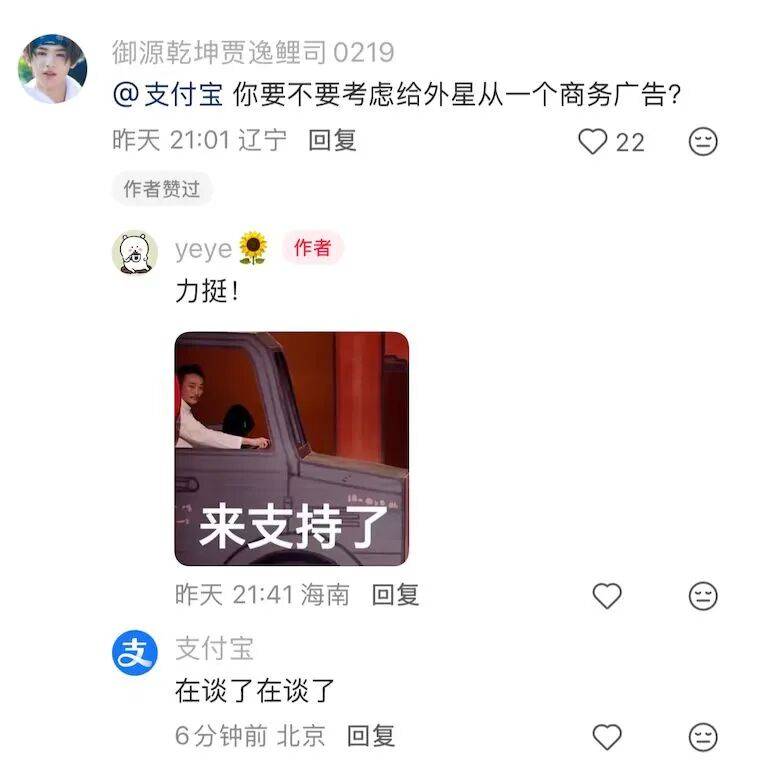Open the 支付宝 account avatar

(x=134, y=654)
